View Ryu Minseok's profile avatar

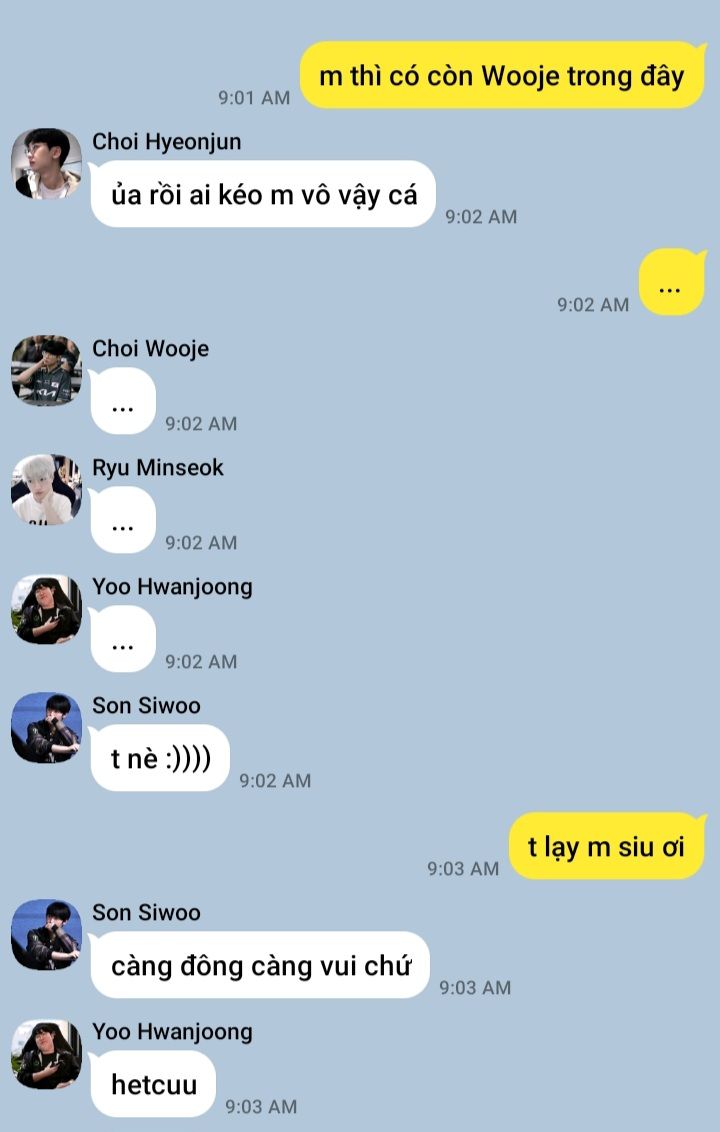click(x=46, y=489)
